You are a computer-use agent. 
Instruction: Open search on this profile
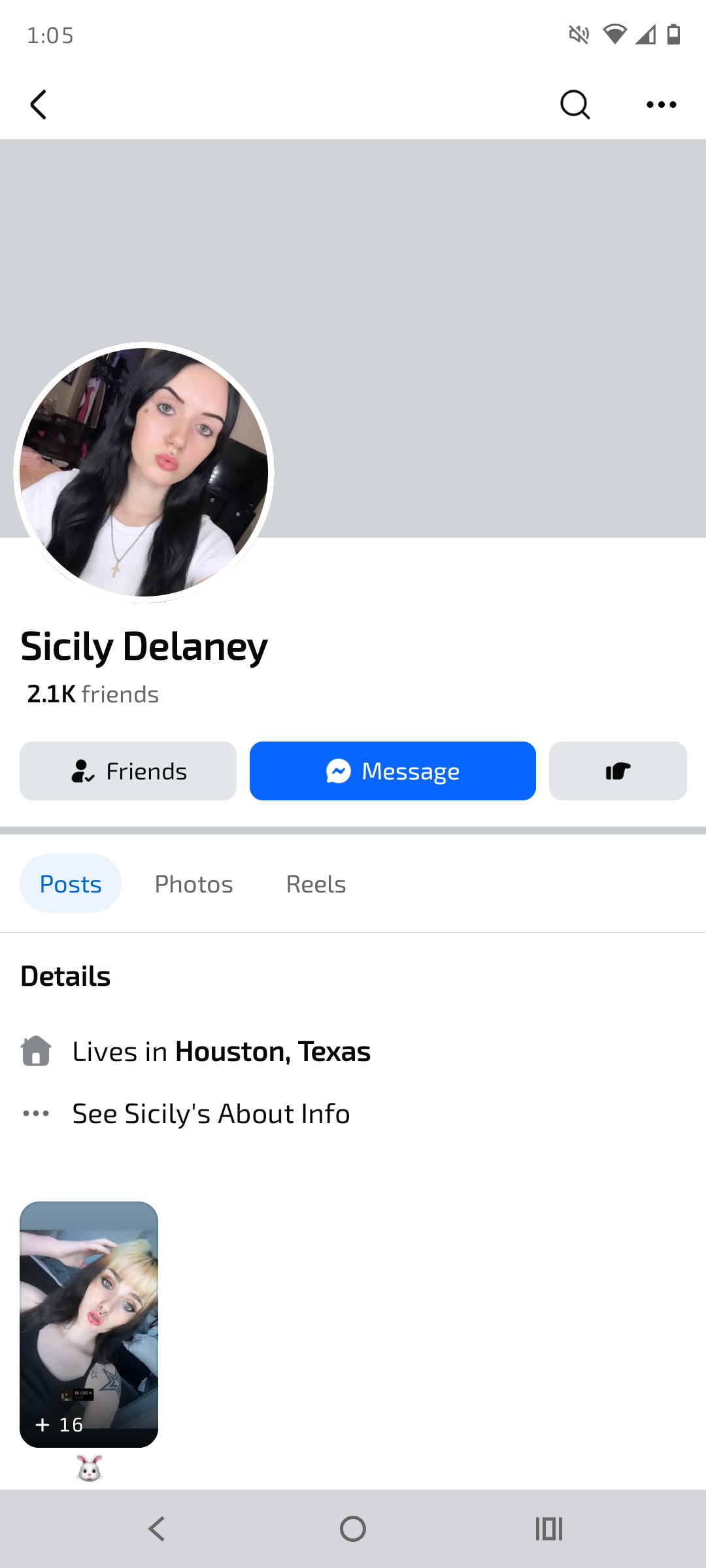[x=575, y=105]
